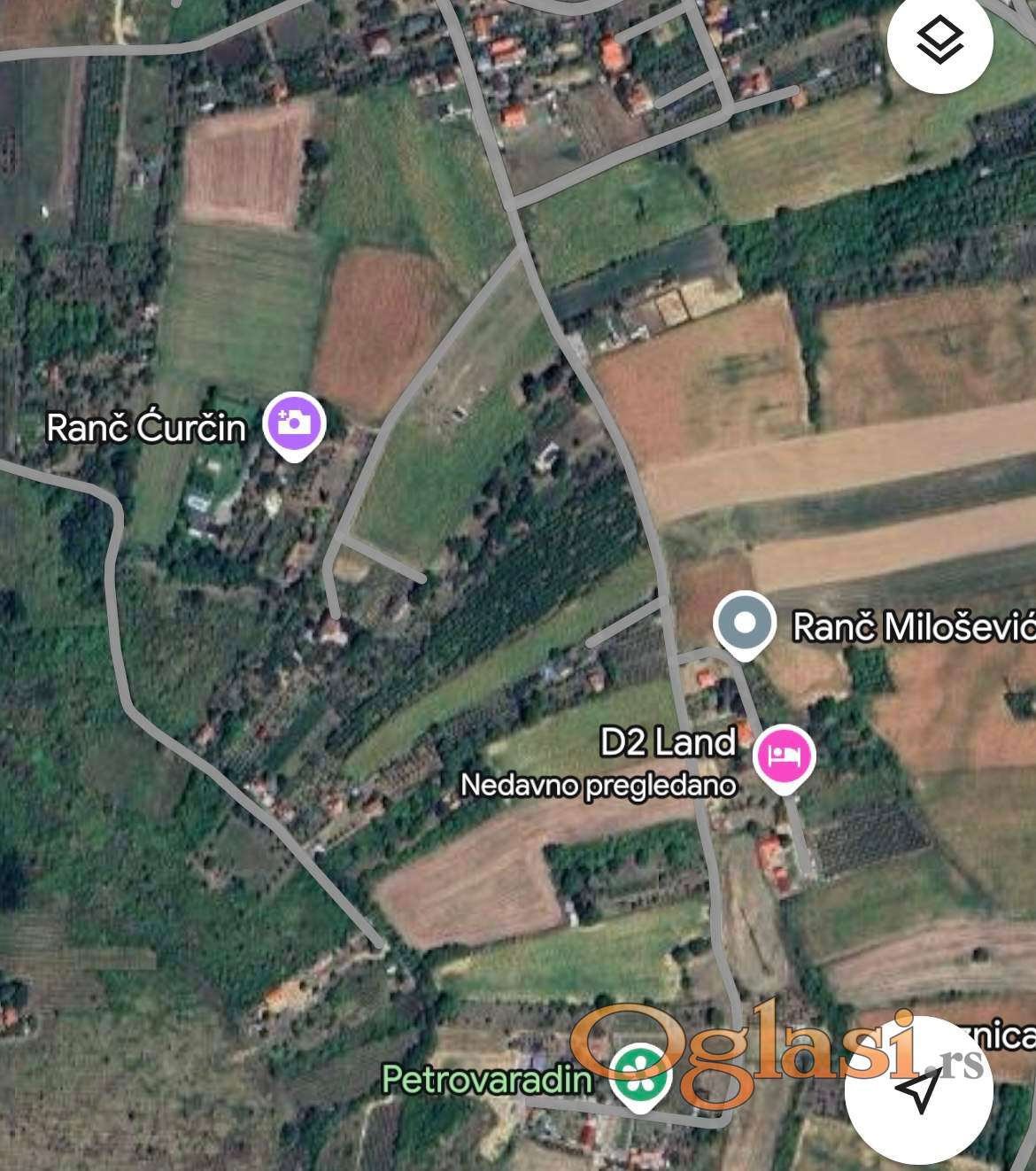Open the Ranč Ćurčin photo pin

pos(295,423)
